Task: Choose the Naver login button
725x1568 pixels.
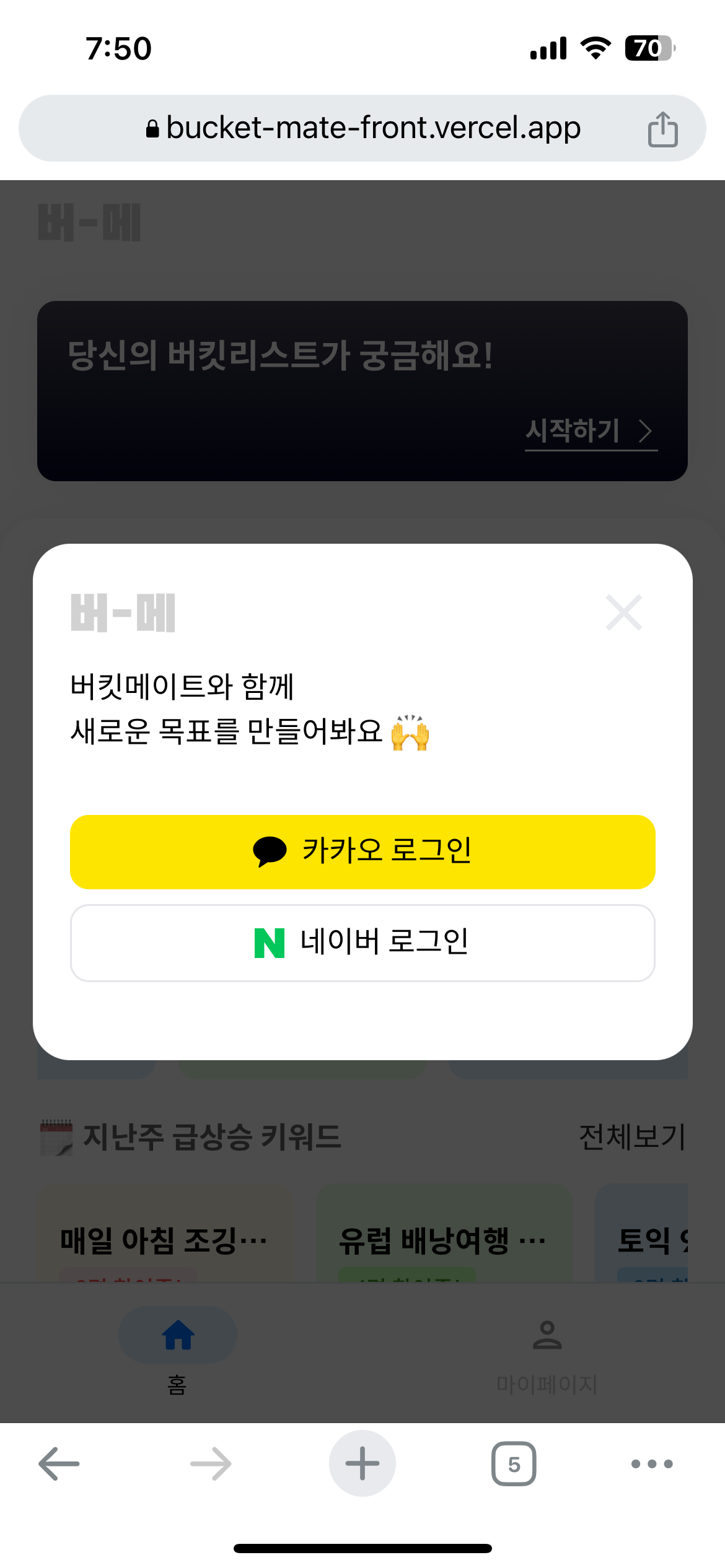Action: pyautogui.click(x=362, y=943)
